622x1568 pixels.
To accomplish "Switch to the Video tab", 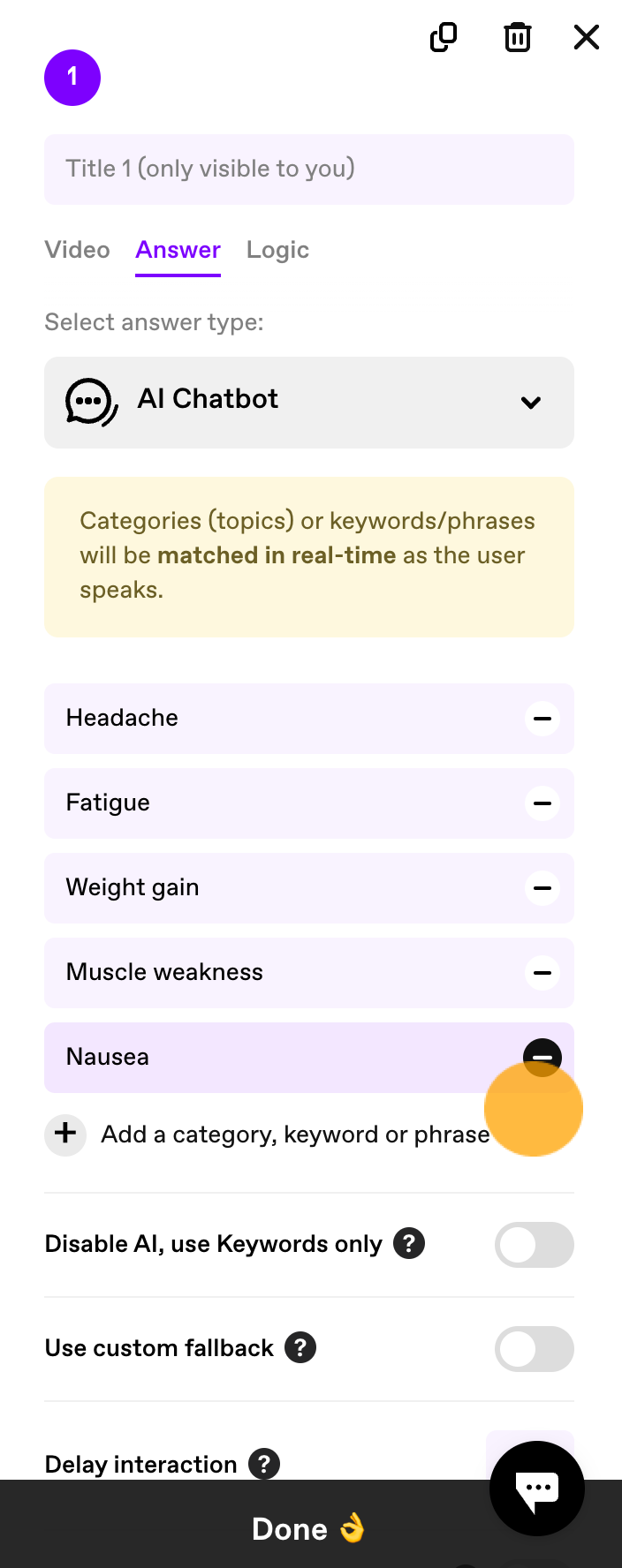I will tap(78, 250).
